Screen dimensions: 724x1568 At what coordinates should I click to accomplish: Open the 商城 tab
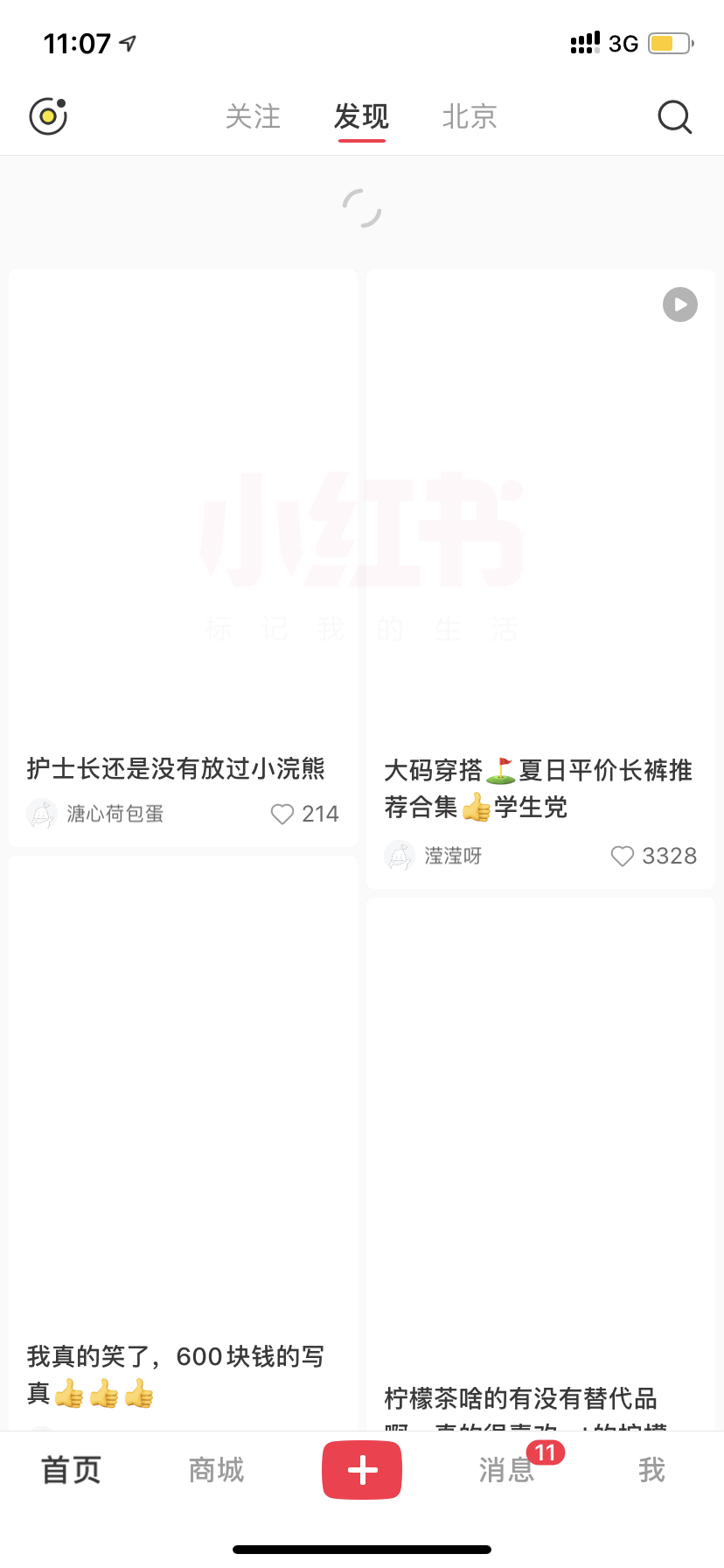pyautogui.click(x=217, y=1470)
